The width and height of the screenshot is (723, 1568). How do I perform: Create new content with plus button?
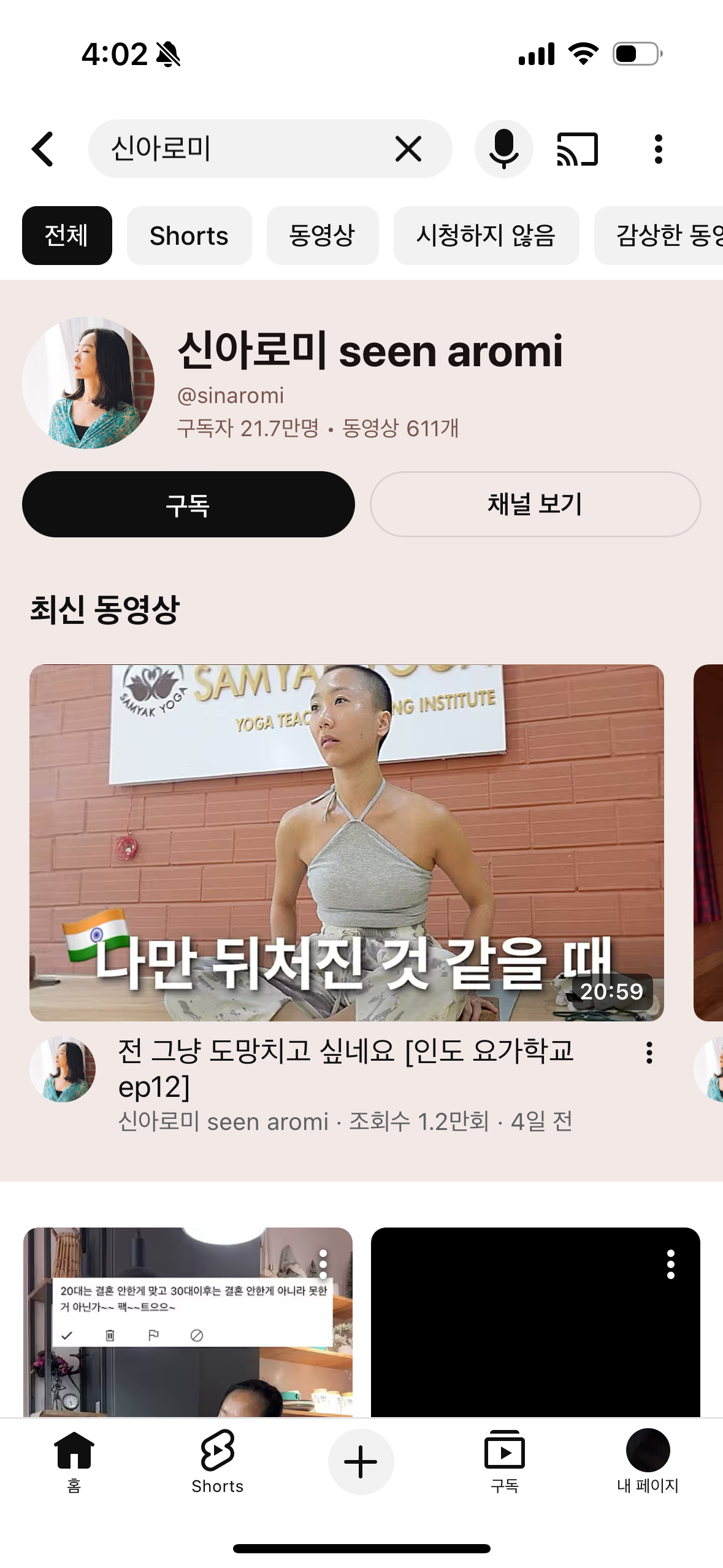[361, 1461]
